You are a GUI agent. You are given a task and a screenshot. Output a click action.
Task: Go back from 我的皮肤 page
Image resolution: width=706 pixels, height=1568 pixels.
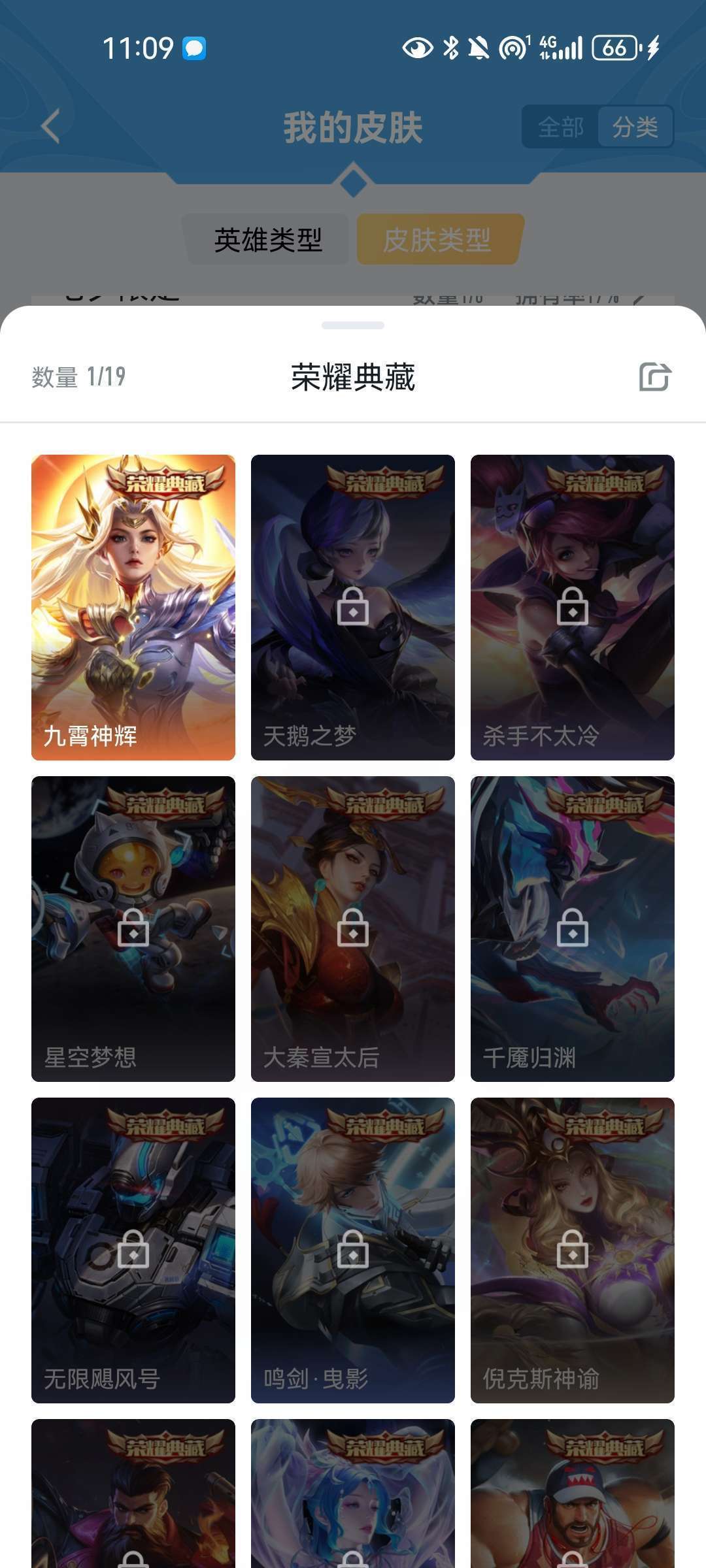(x=51, y=125)
